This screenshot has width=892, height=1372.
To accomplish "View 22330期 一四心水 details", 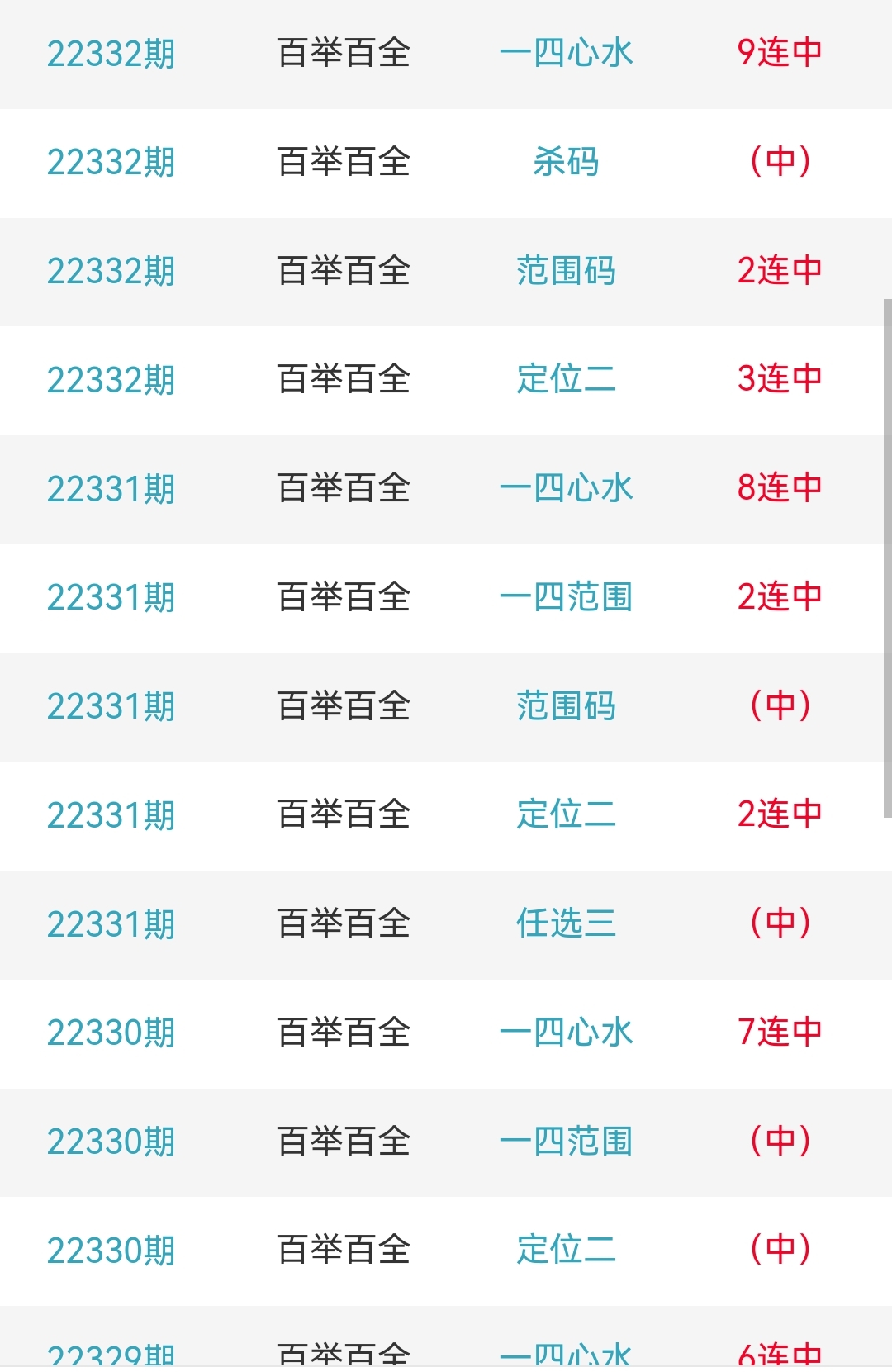I will point(566,1033).
